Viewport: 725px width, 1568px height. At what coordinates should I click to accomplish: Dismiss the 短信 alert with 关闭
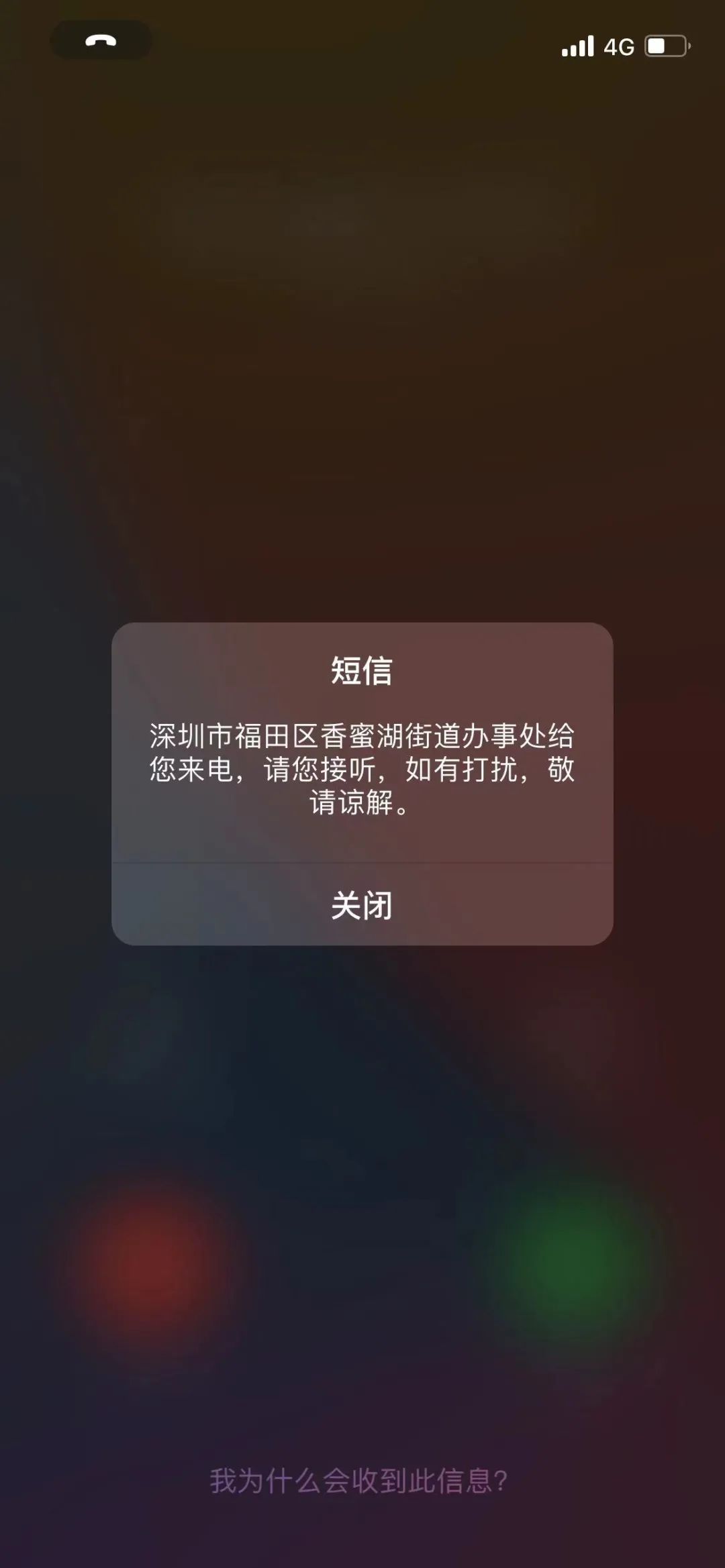[362, 905]
